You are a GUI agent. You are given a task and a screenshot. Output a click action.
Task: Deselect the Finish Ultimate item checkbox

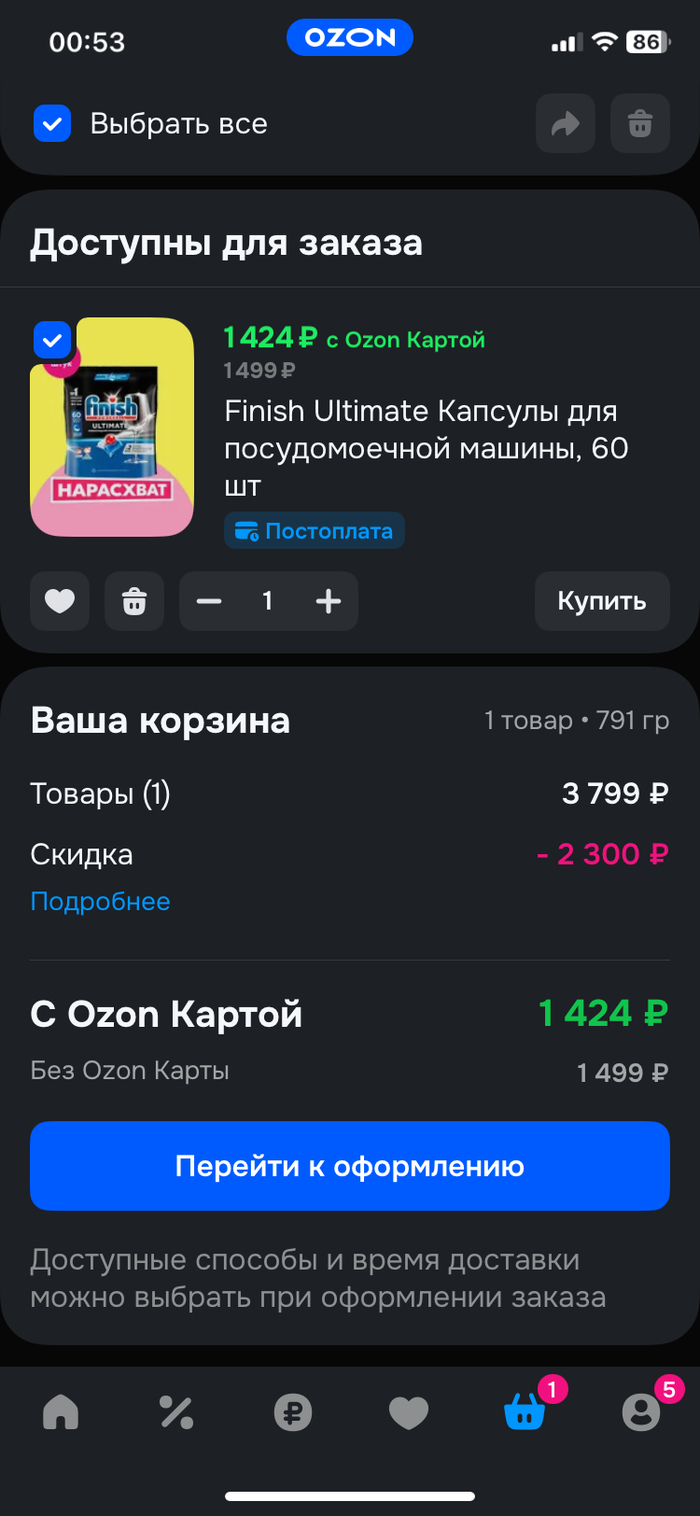point(52,339)
